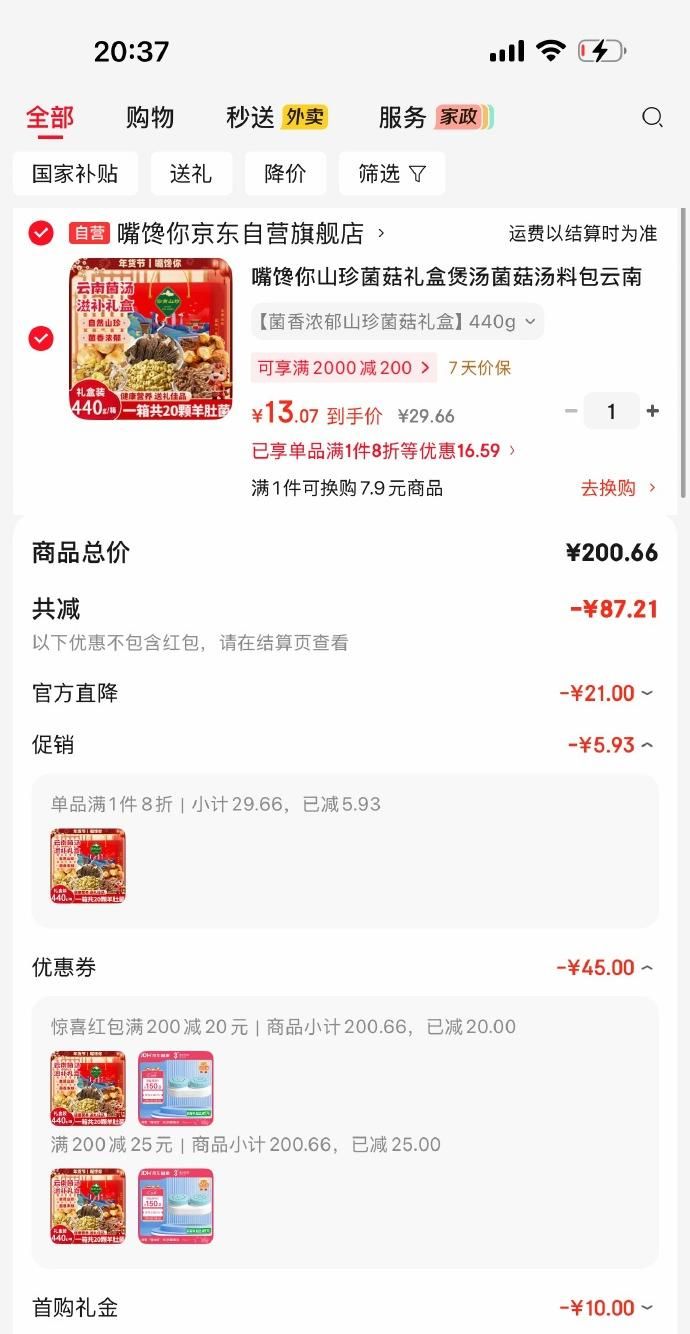The height and width of the screenshot is (1334, 690).
Task: Increase item quantity with the plus button
Action: 653,411
